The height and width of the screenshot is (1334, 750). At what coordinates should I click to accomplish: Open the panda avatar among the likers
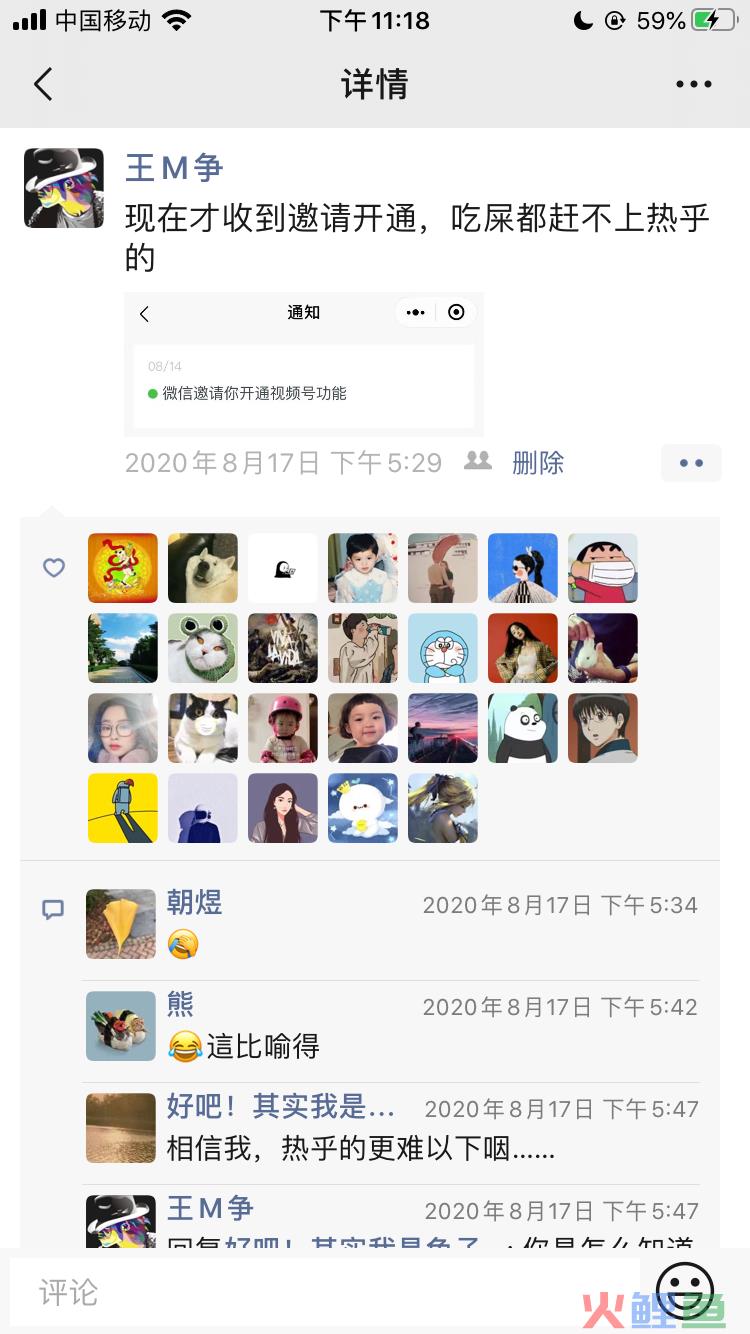(523, 728)
